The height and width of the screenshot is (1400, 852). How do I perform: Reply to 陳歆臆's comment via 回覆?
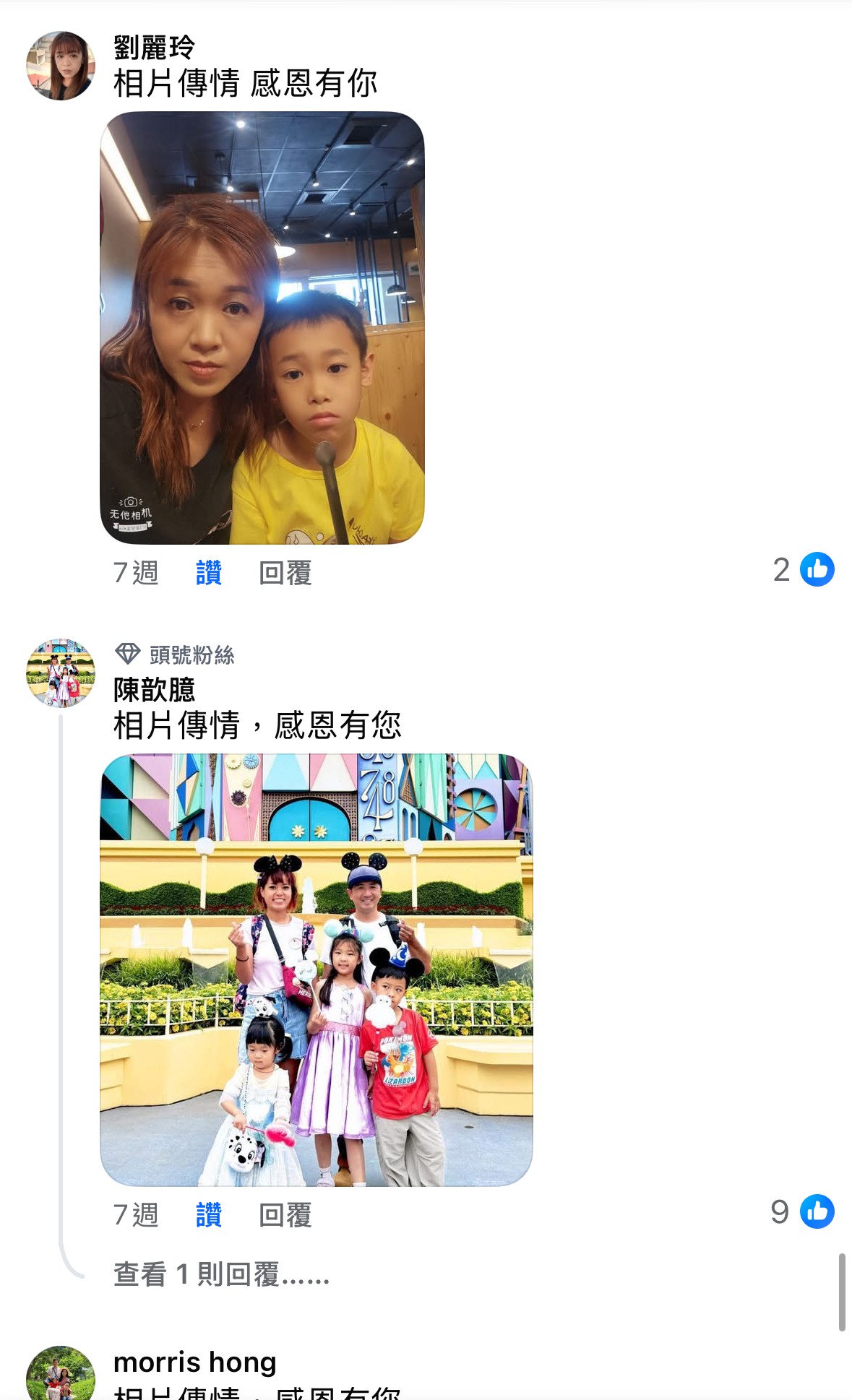285,1215
